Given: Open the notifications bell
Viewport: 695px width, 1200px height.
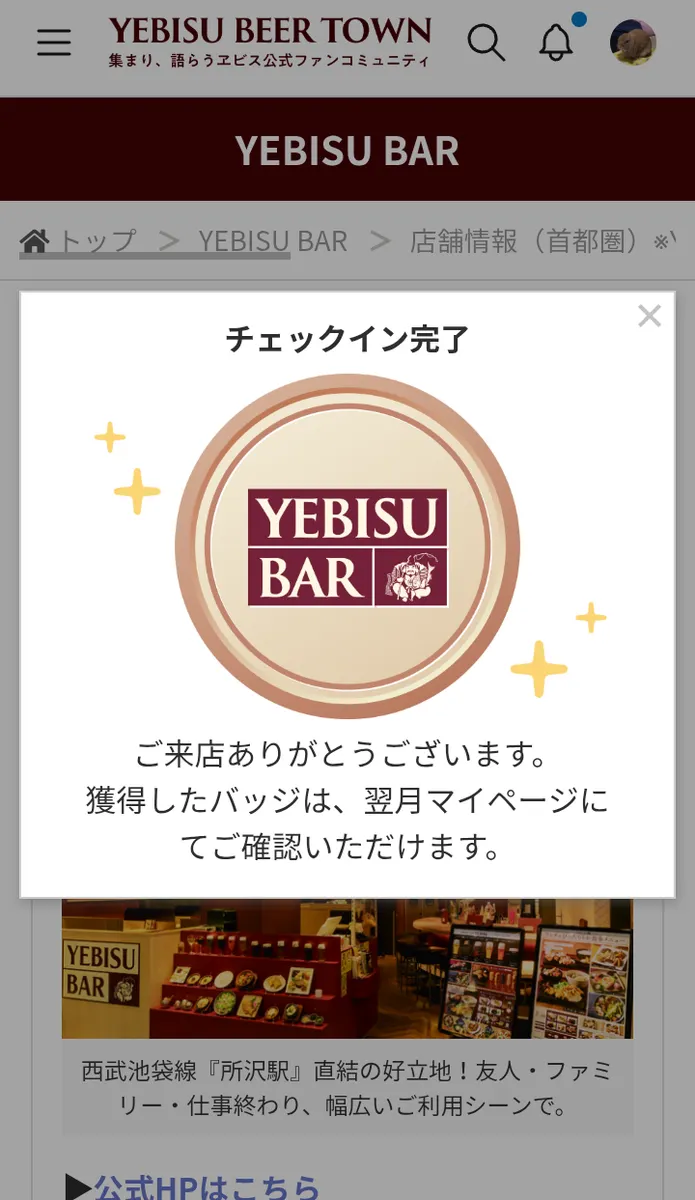Looking at the screenshot, I should pyautogui.click(x=556, y=43).
